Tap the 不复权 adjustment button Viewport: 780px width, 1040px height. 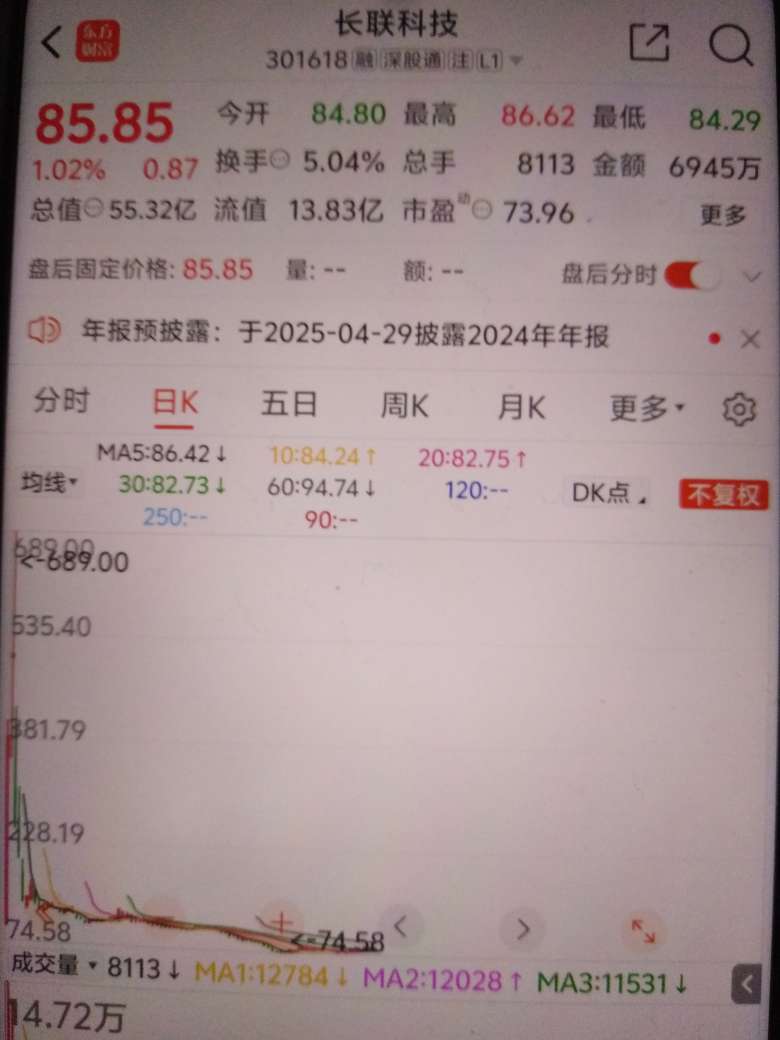click(x=723, y=494)
